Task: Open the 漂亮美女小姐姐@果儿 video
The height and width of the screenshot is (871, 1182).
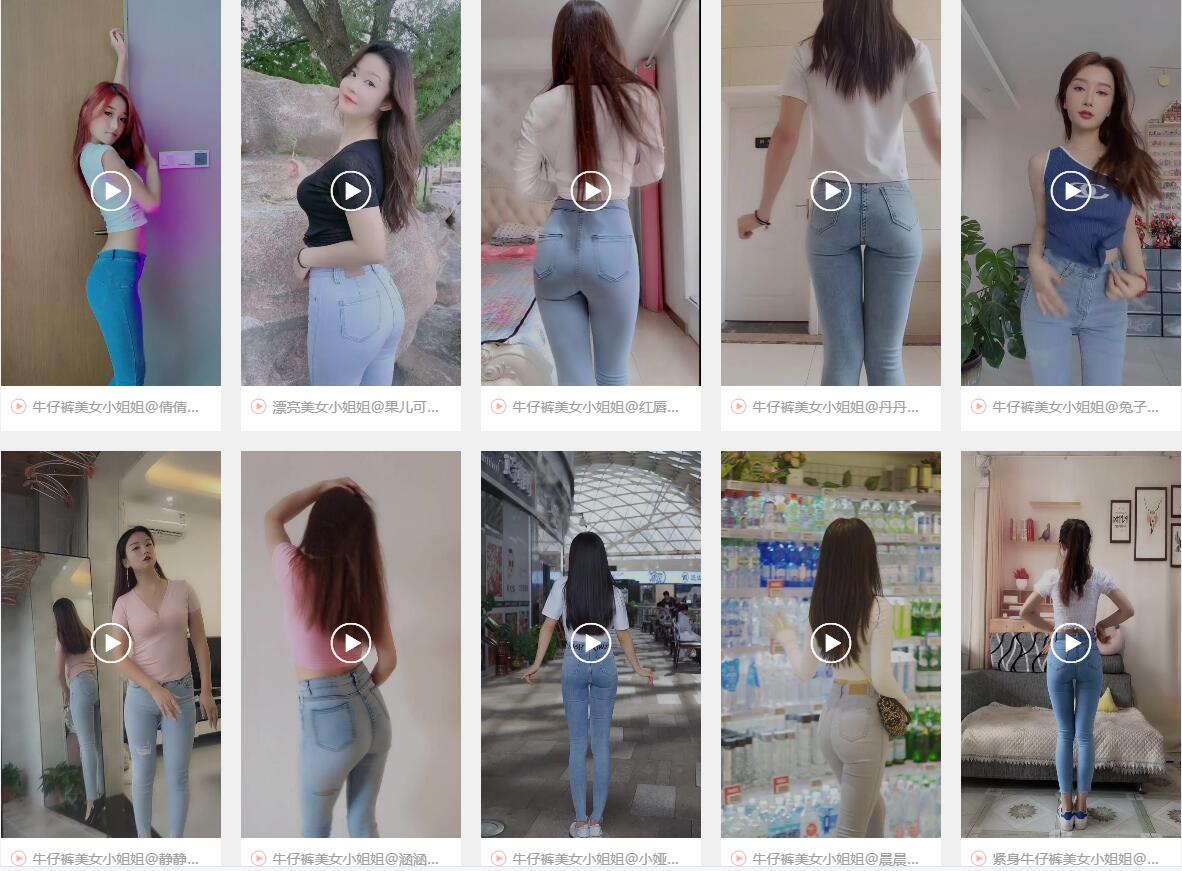Action: click(351, 191)
